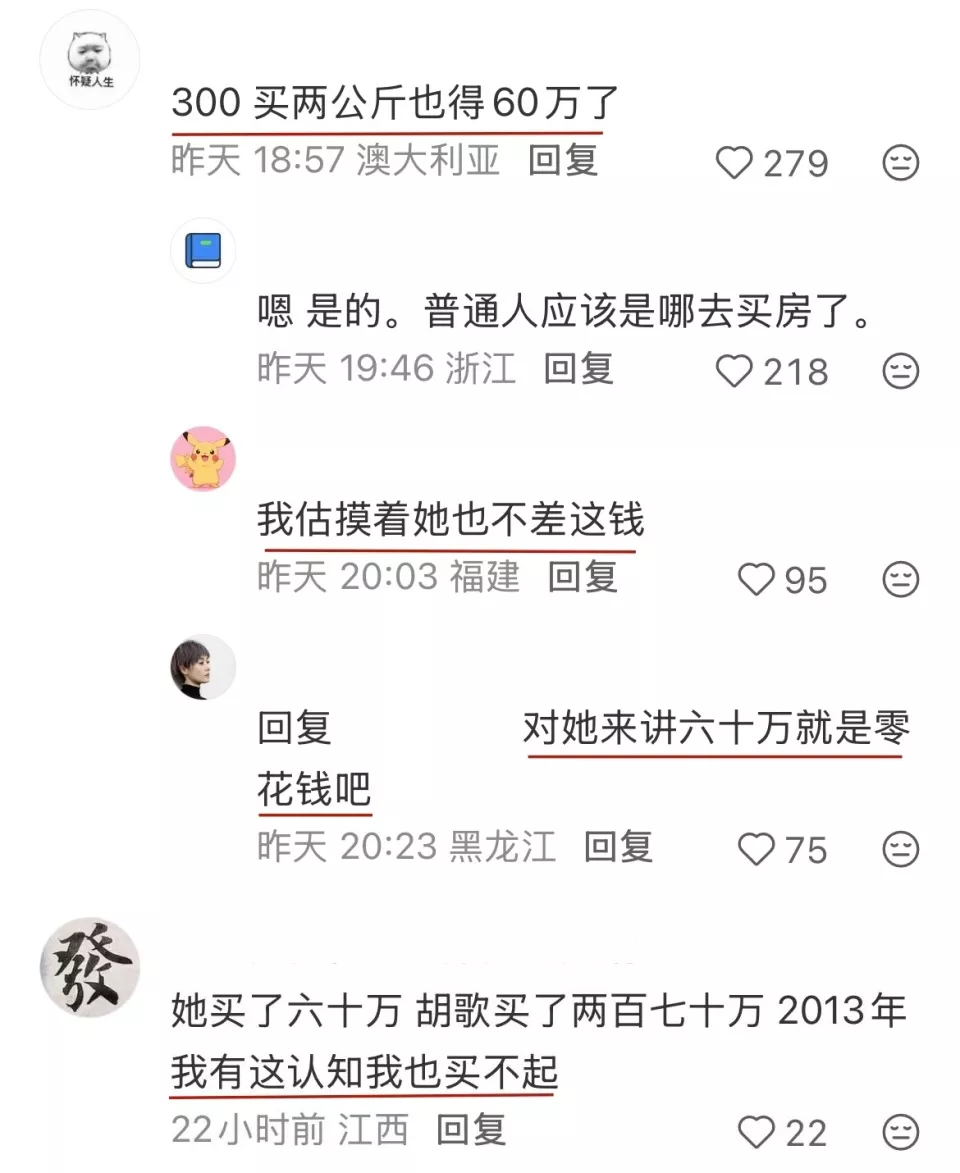Screen dimensions: 960x1173
Task: Reply to the comment posted from 黑龙江
Action: (618, 847)
